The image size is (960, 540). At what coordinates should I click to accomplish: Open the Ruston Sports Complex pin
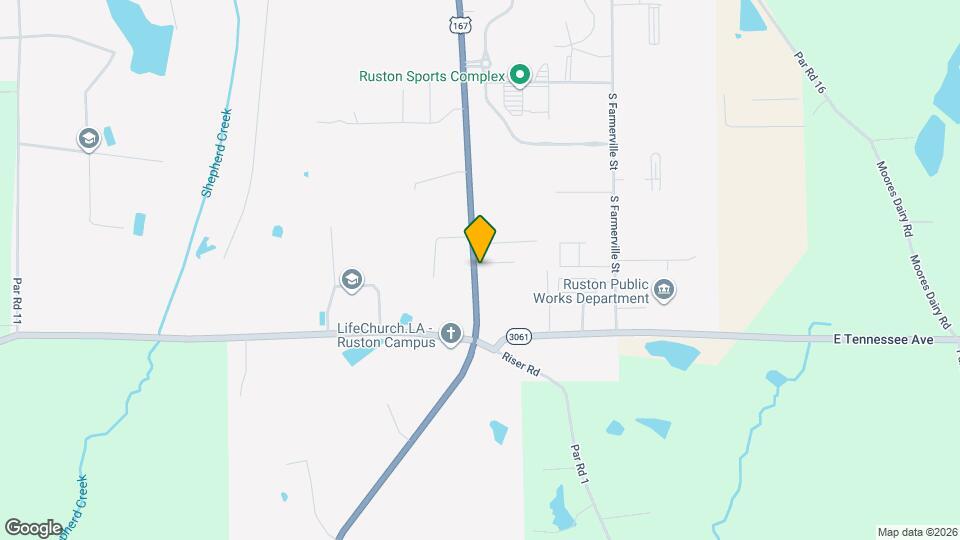click(x=520, y=74)
